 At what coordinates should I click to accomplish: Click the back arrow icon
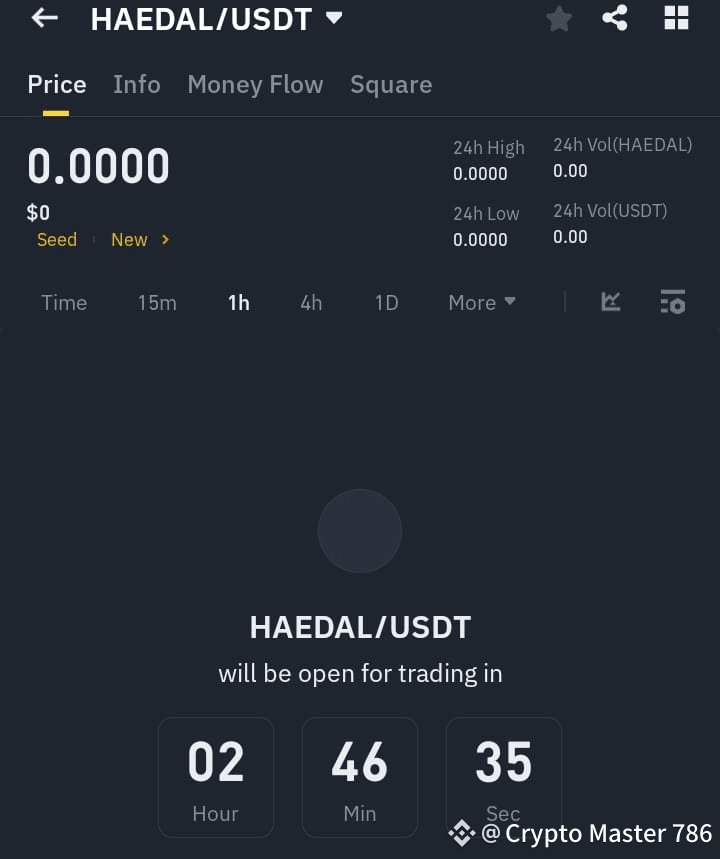(x=43, y=17)
